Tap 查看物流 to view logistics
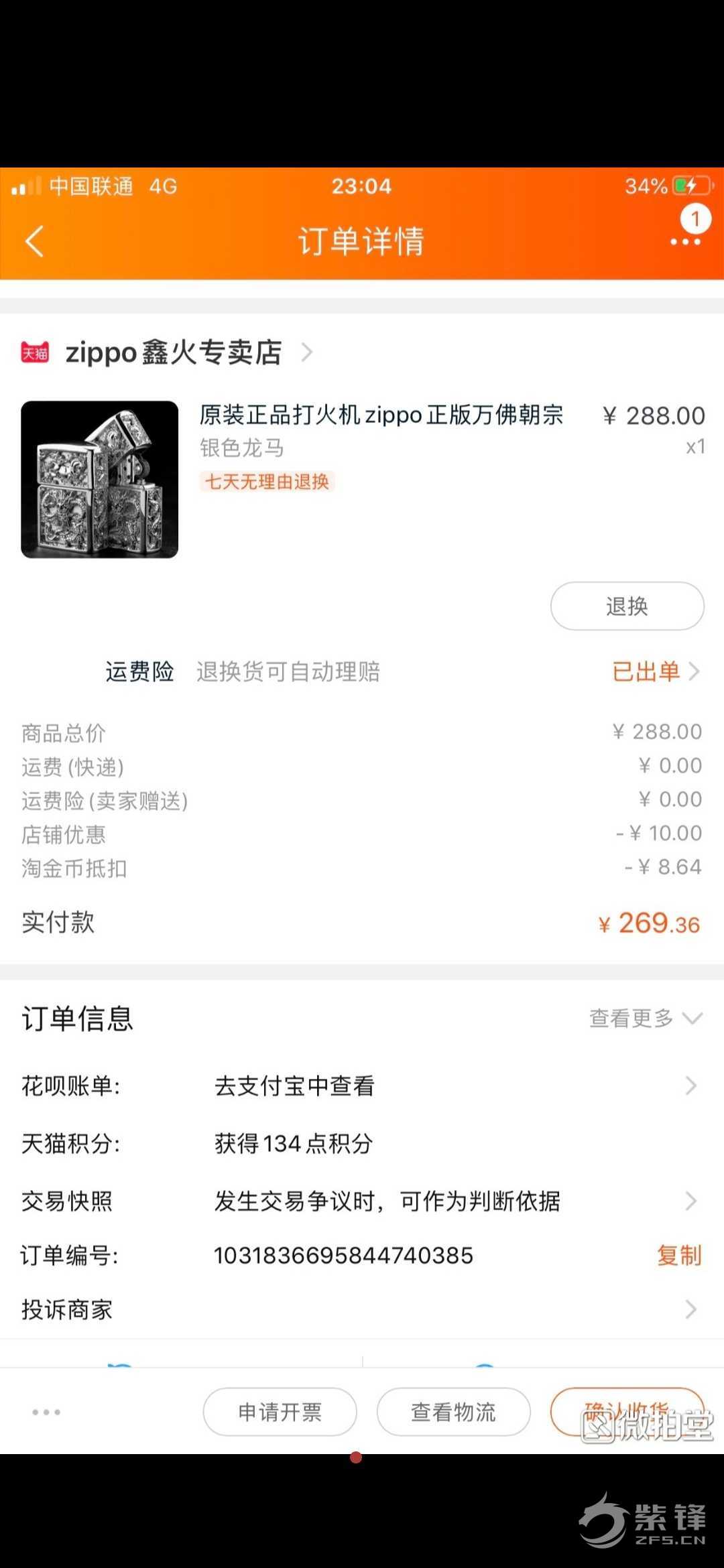The height and width of the screenshot is (1568, 724). point(454,1412)
